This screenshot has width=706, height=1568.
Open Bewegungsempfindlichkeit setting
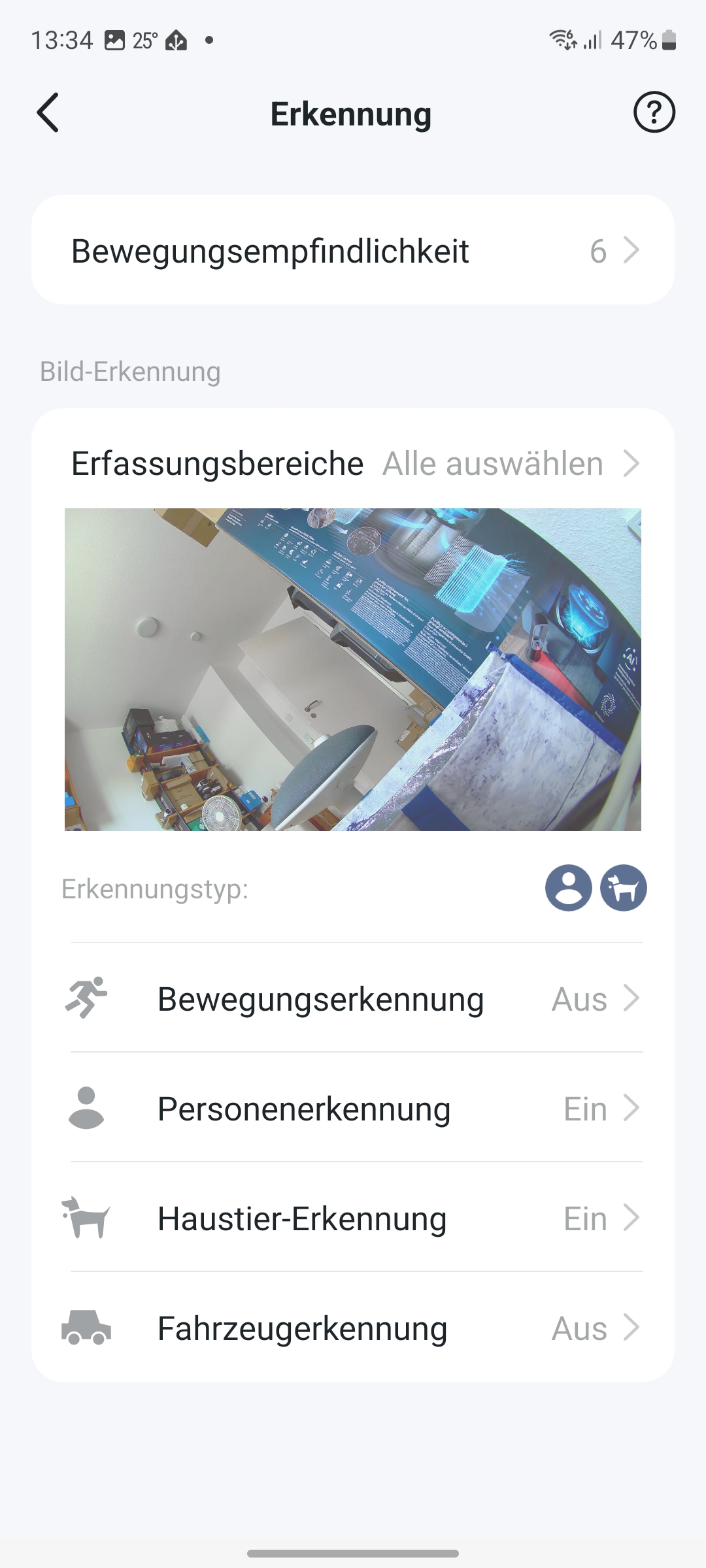pyautogui.click(x=353, y=251)
